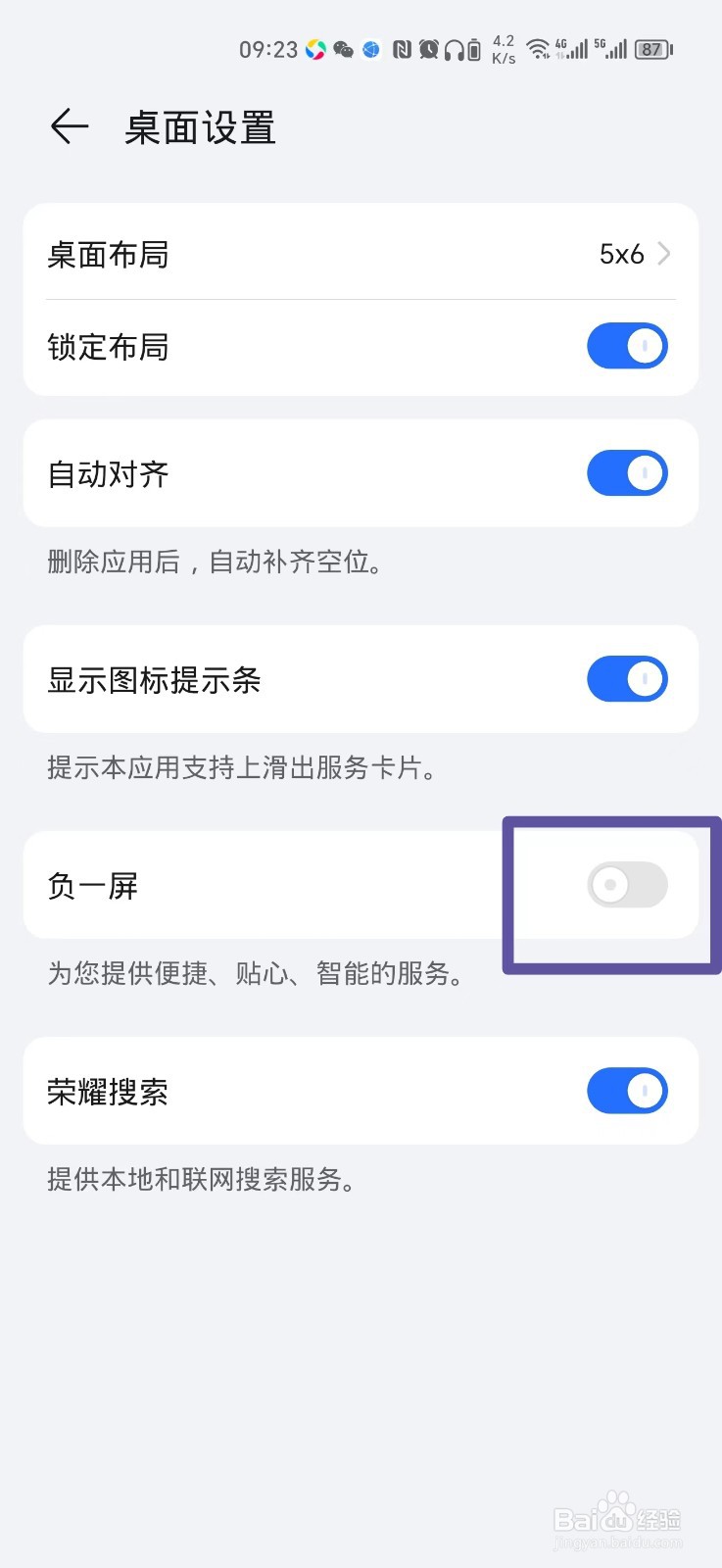This screenshot has height=1568, width=722.
Task: Select the alarm clock status icon
Action: (428, 49)
